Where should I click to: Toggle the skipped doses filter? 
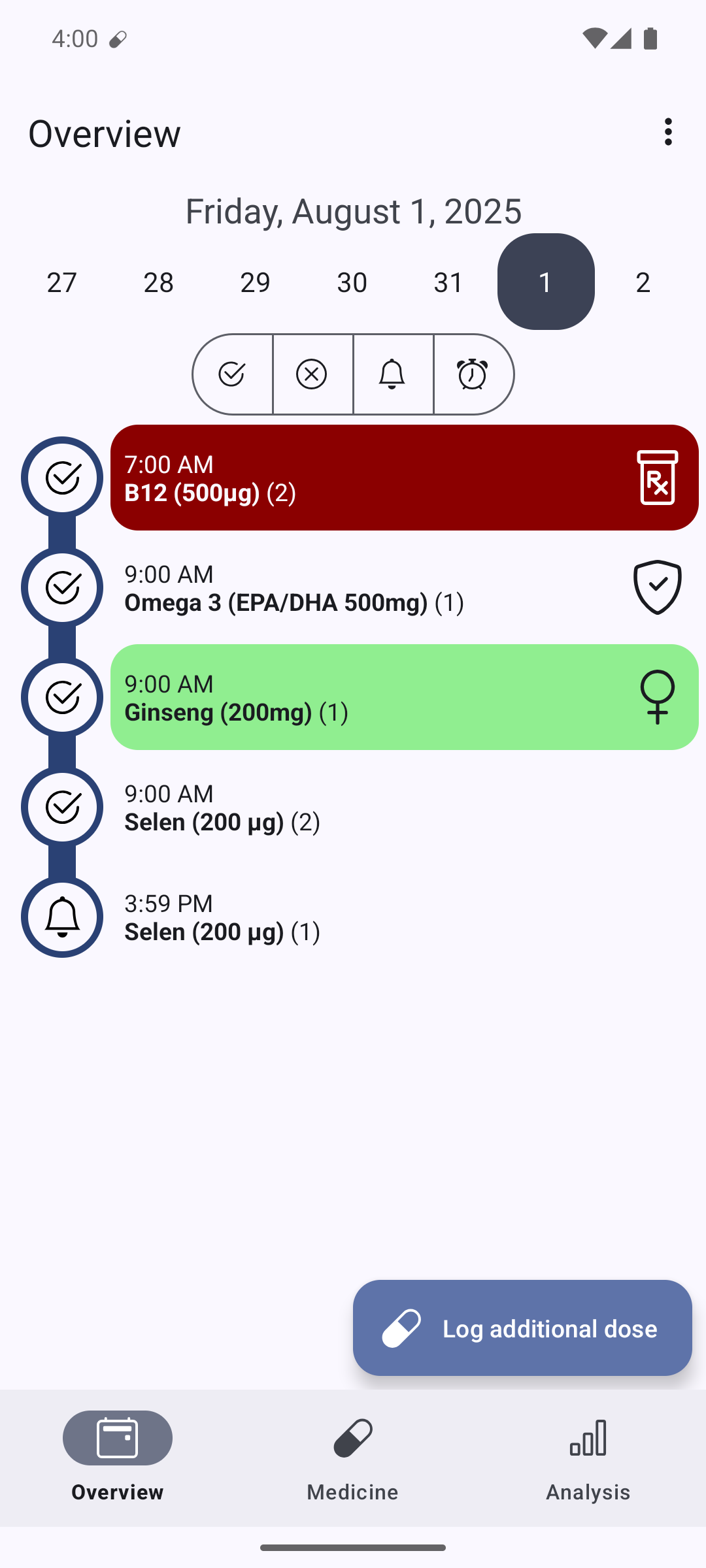click(x=312, y=374)
